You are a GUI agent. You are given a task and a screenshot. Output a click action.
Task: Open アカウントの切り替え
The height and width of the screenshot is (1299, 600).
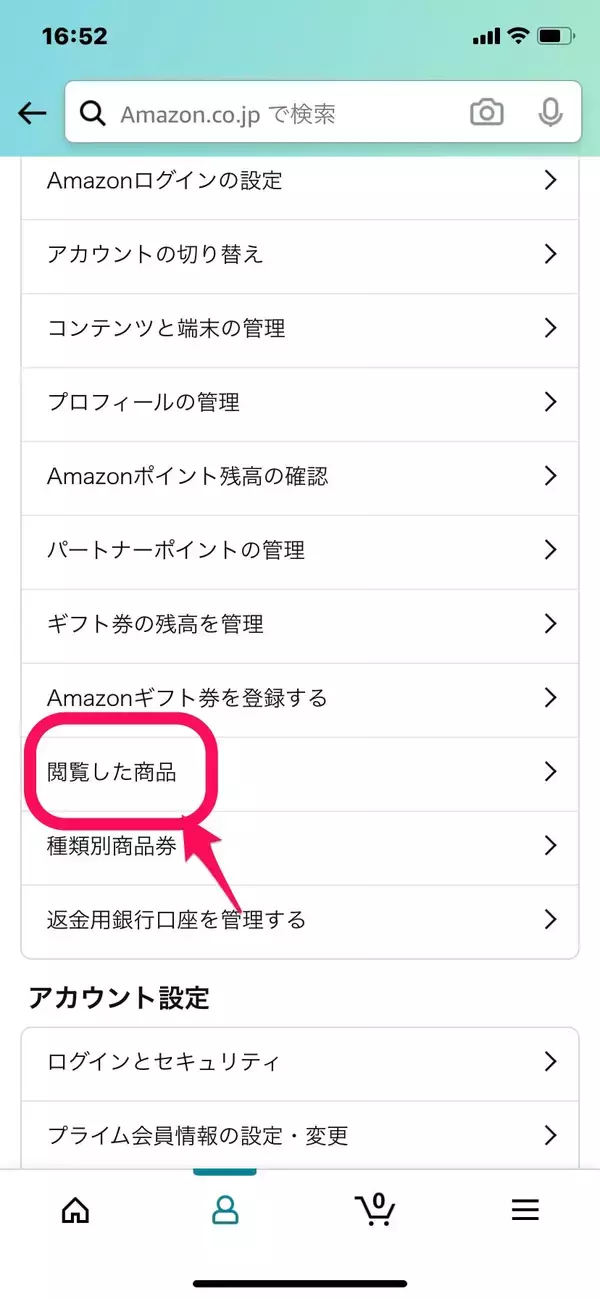300,254
